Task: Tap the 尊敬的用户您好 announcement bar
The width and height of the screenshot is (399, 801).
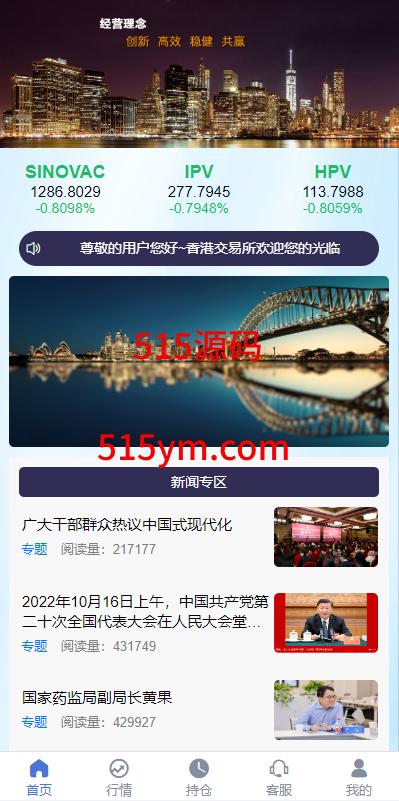Action: (x=199, y=248)
